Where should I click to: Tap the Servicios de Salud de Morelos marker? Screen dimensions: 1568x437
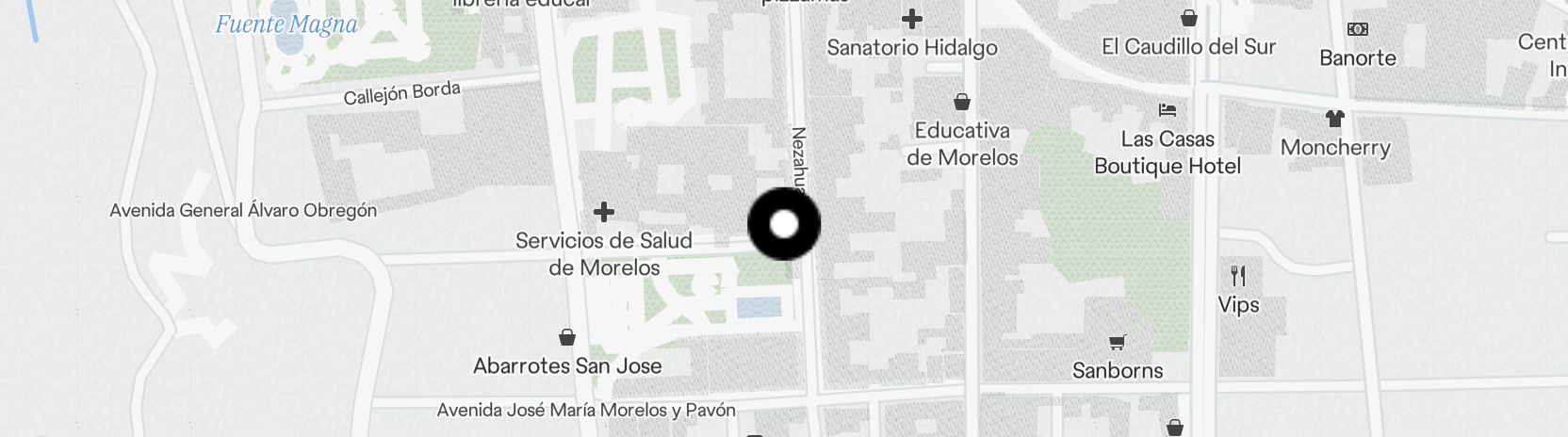[x=604, y=213]
